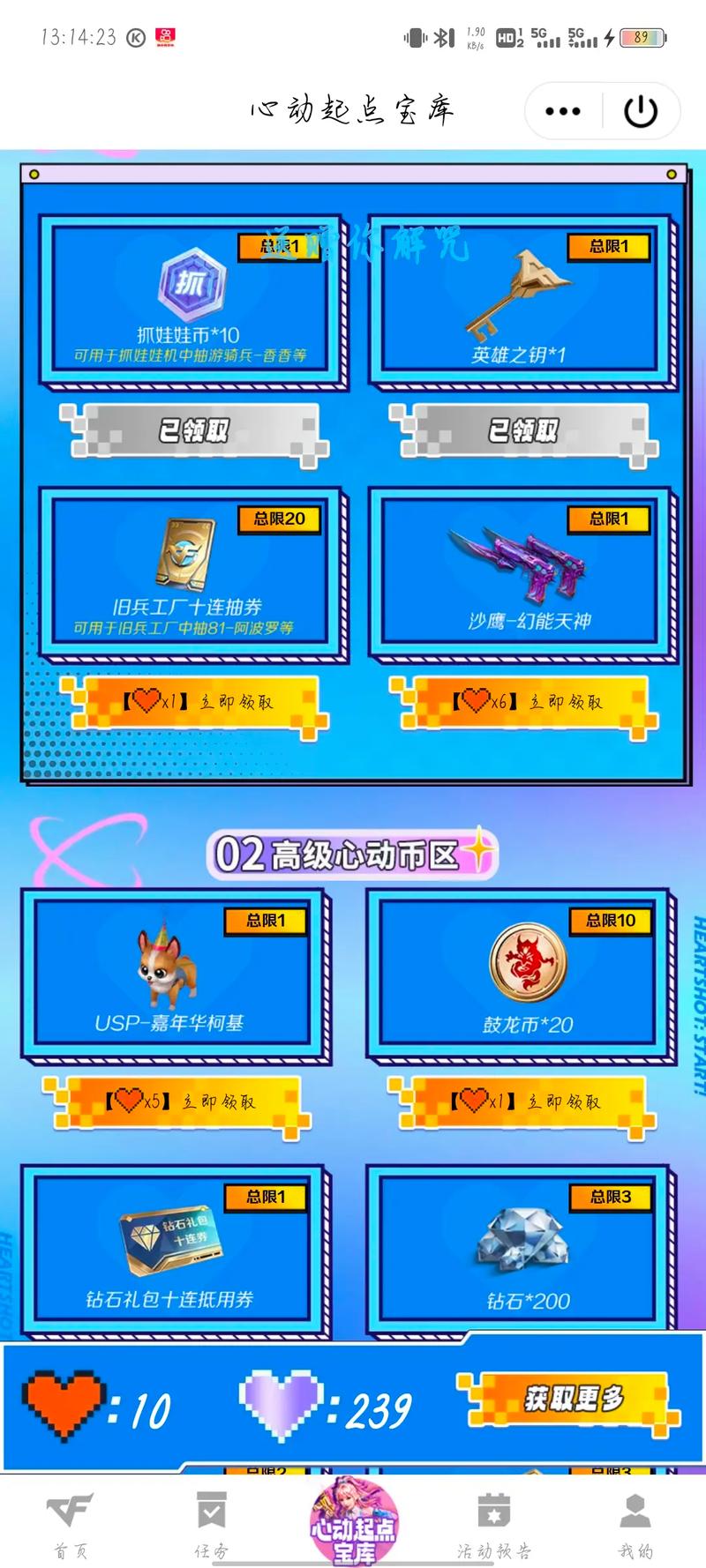The height and width of the screenshot is (1568, 706).
Task: Open the three-dot more menu
Action: pos(563,112)
